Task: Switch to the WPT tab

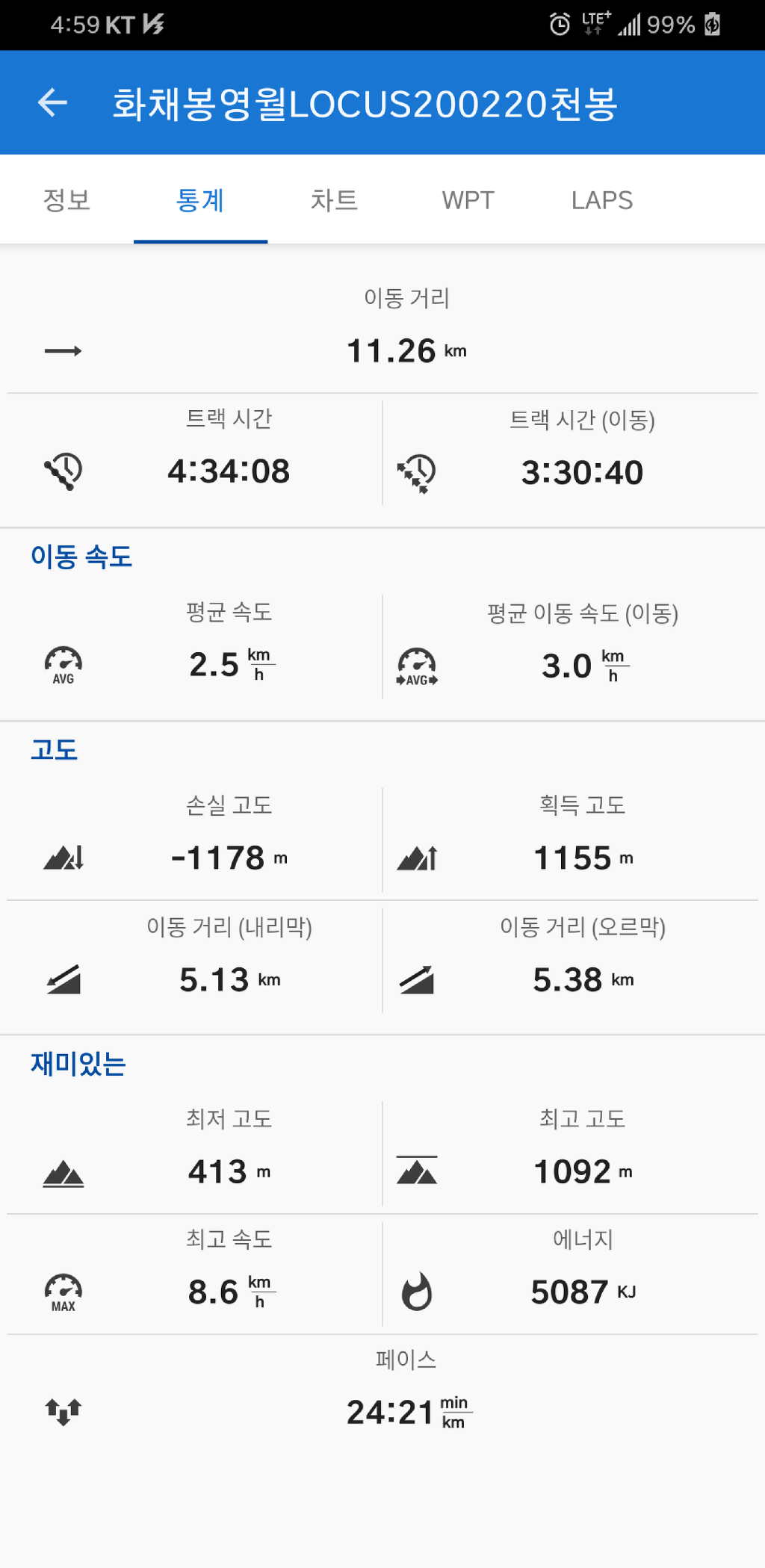Action: click(x=468, y=200)
